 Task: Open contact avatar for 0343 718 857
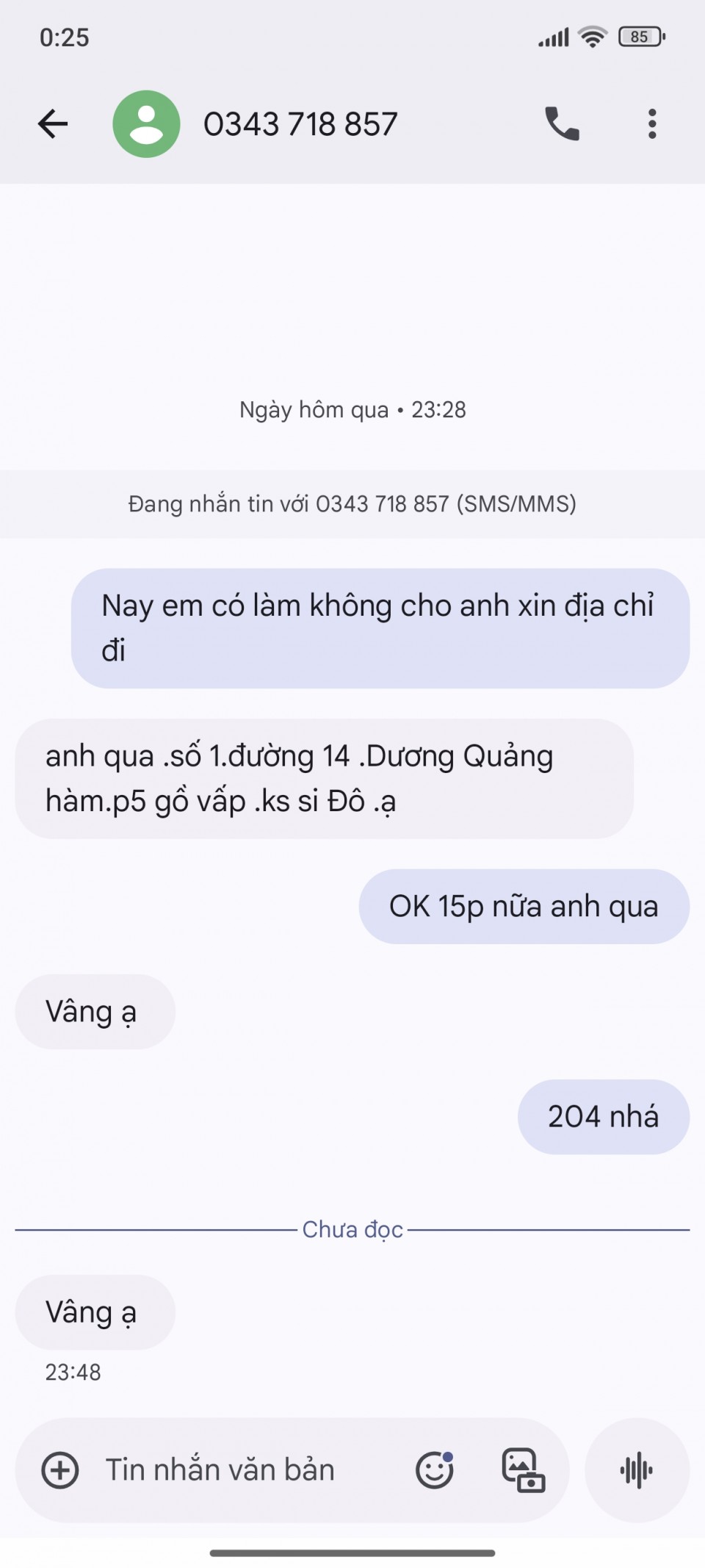146,123
